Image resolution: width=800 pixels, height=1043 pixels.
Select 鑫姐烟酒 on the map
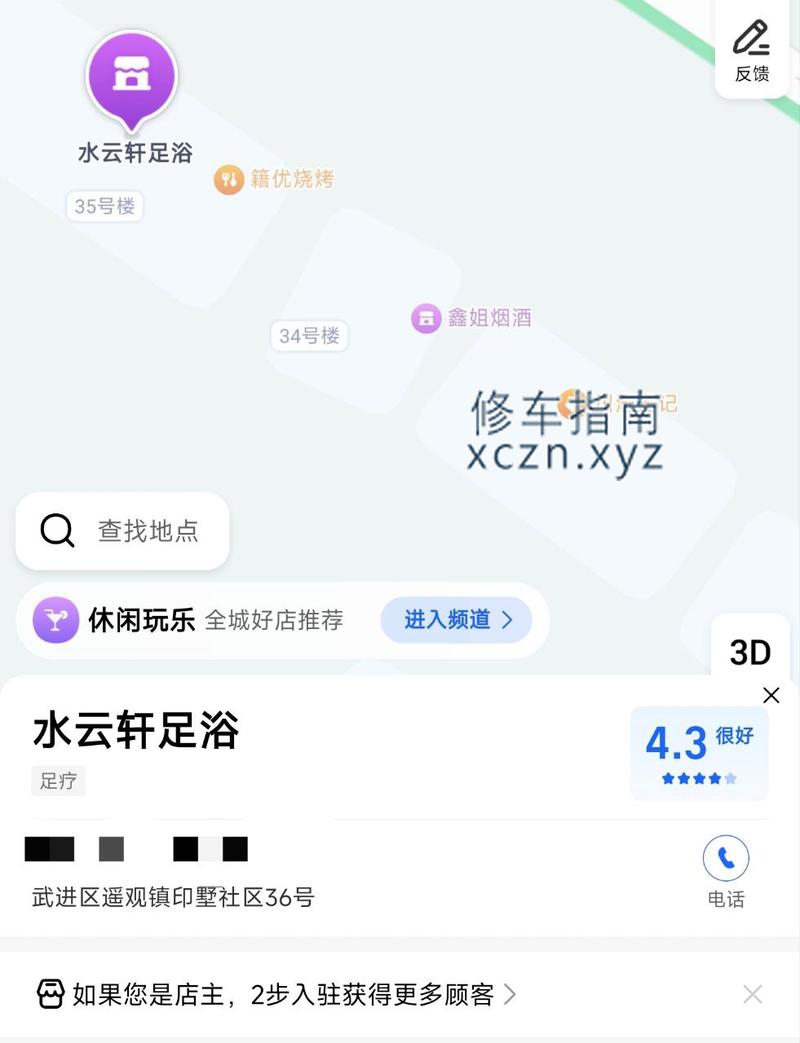pyautogui.click(x=472, y=318)
